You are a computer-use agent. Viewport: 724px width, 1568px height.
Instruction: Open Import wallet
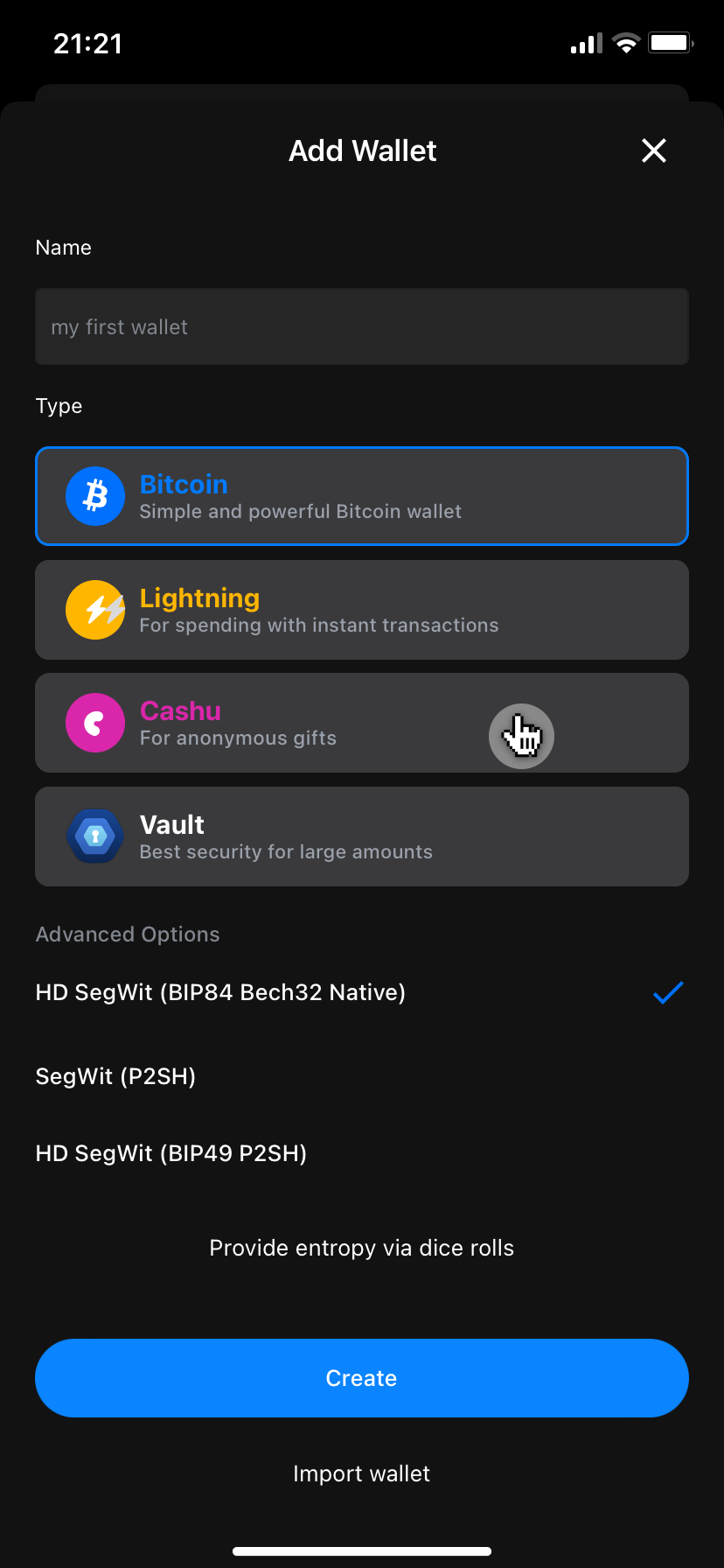click(x=362, y=1473)
